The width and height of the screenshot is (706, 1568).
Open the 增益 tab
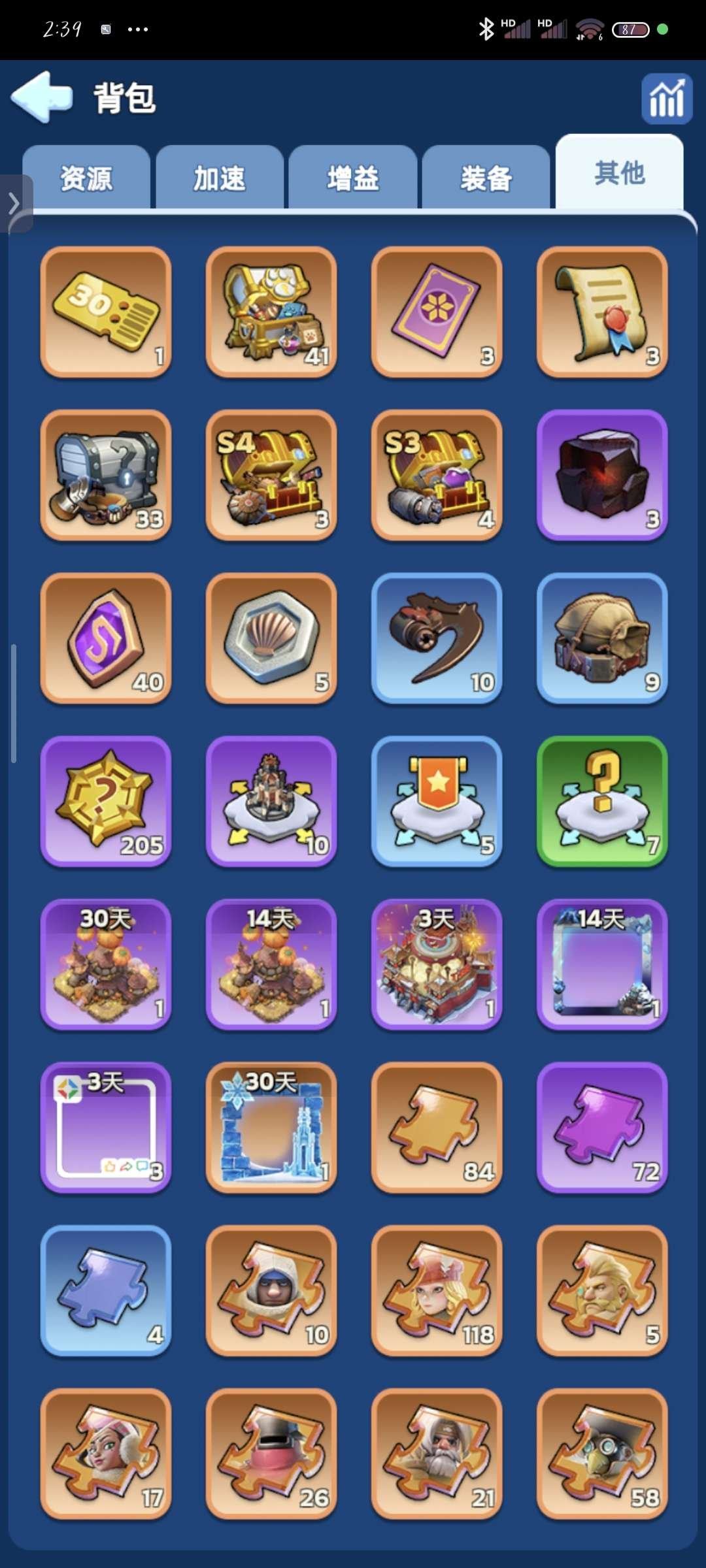click(353, 178)
